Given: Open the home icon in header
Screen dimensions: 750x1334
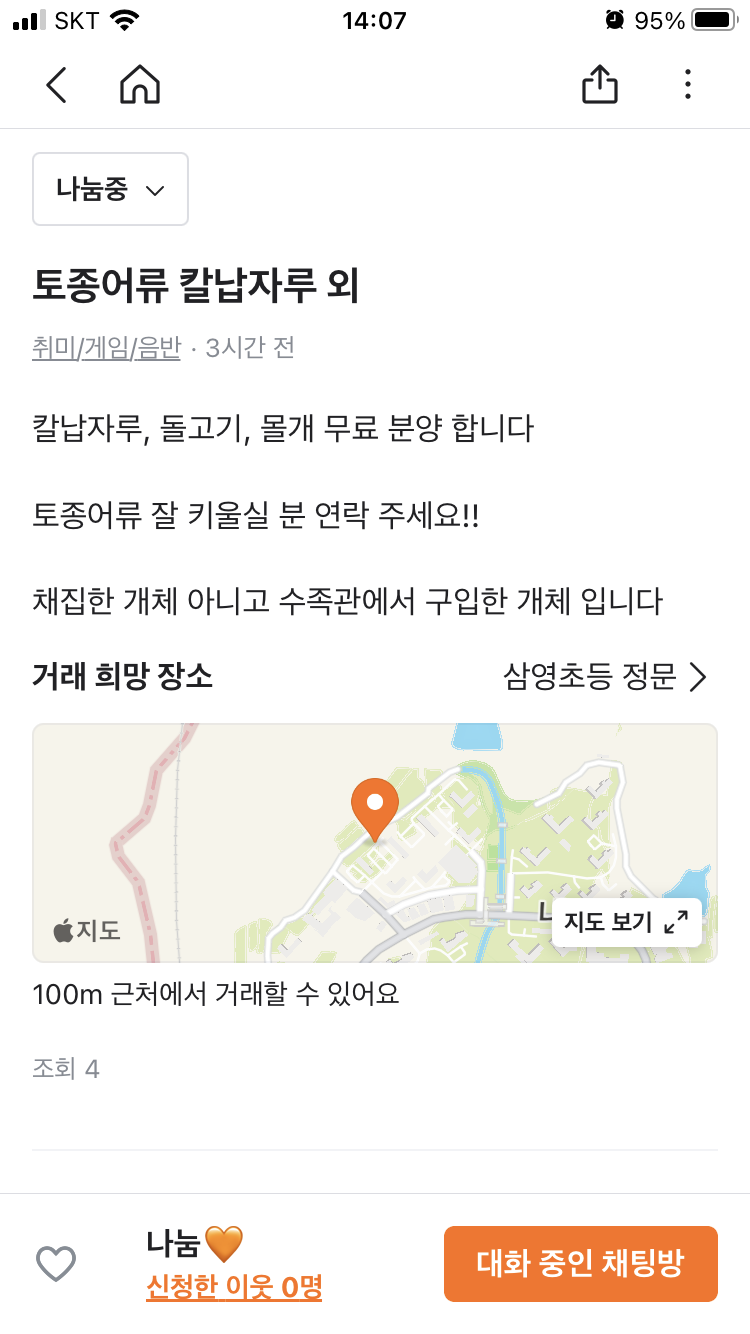Looking at the screenshot, I should tap(140, 85).
